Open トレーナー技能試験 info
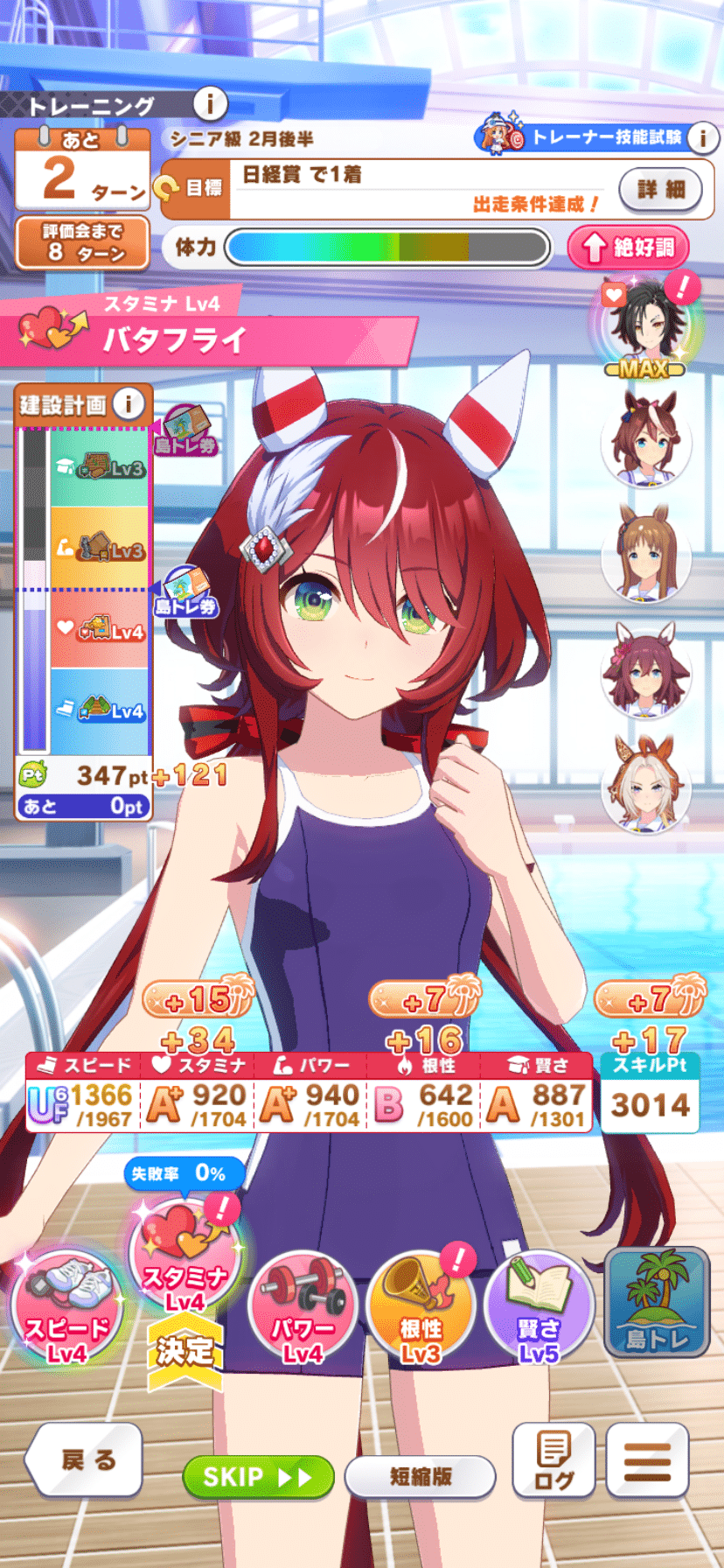 click(x=702, y=137)
